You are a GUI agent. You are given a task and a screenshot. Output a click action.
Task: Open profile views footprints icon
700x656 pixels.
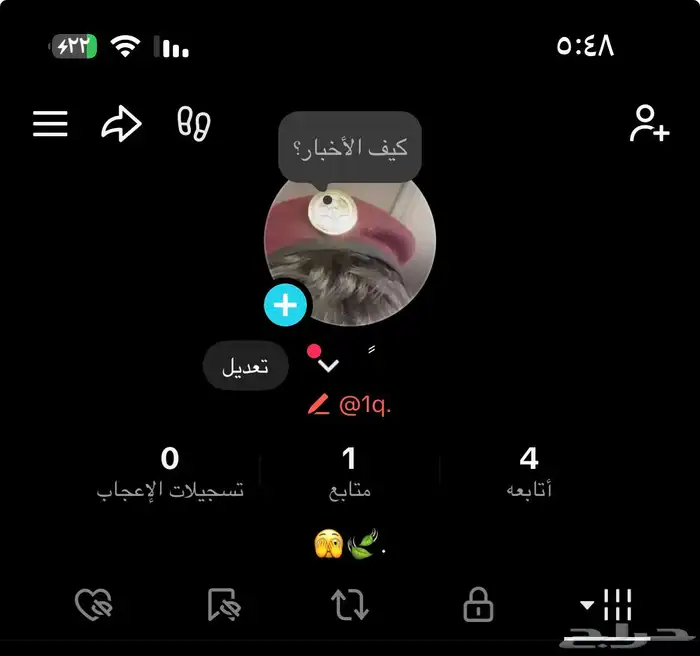click(193, 124)
